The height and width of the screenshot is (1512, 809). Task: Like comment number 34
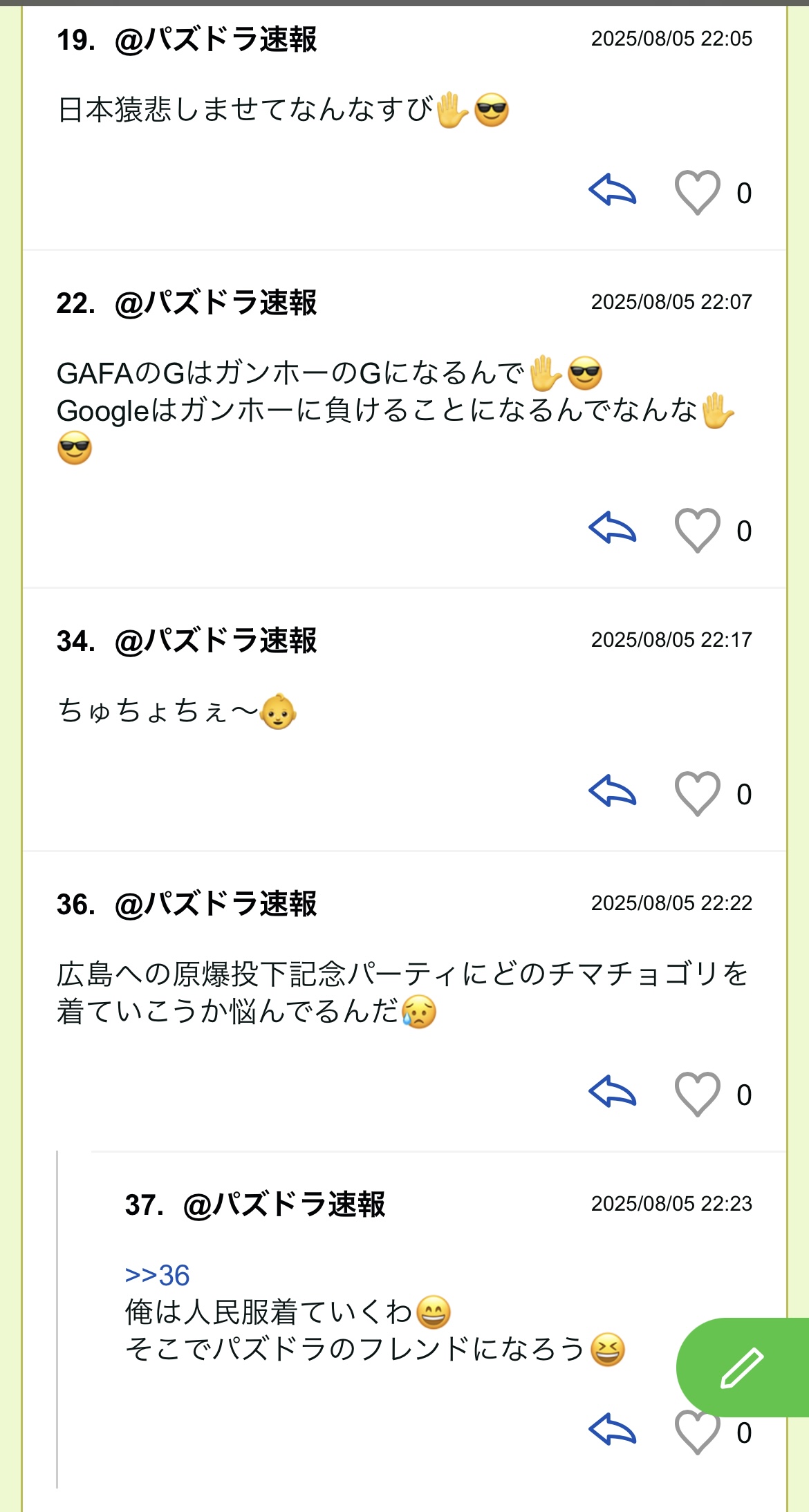tap(697, 793)
